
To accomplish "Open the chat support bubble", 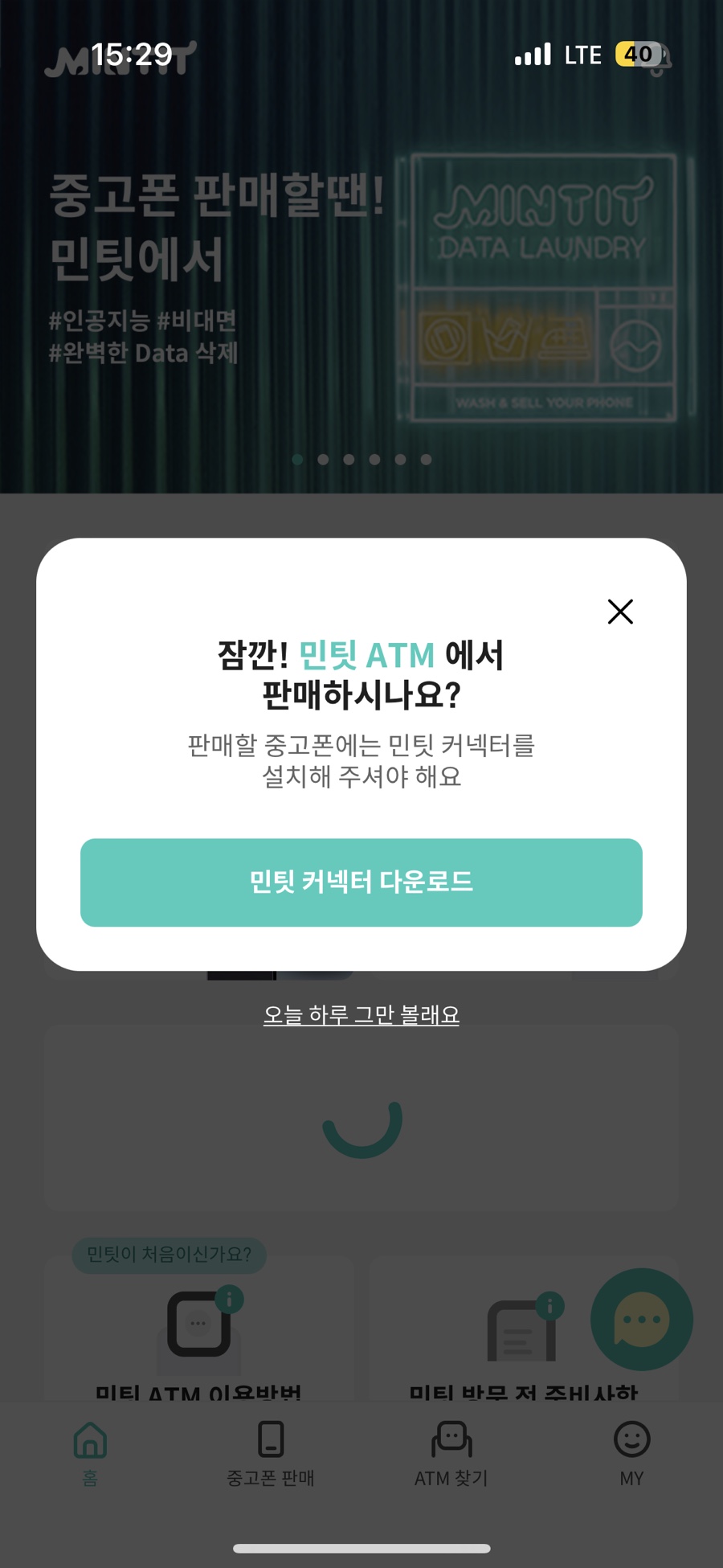I will click(641, 1319).
